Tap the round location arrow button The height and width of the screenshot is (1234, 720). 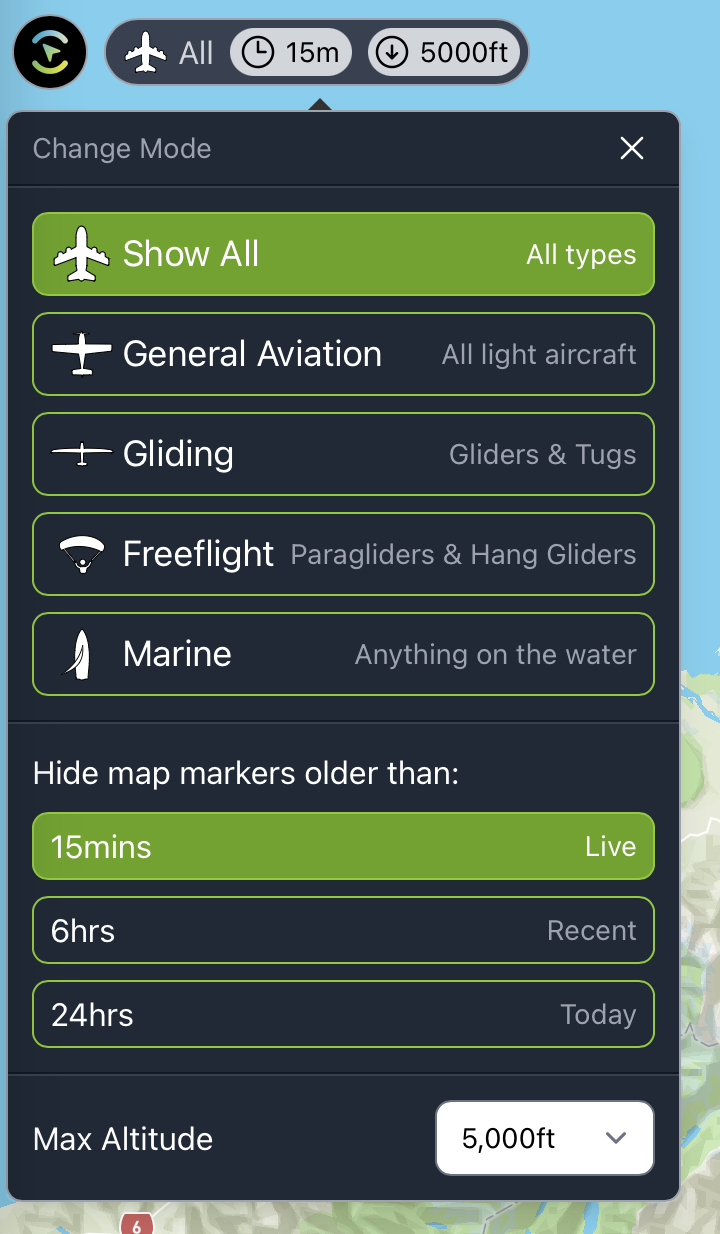coord(50,51)
